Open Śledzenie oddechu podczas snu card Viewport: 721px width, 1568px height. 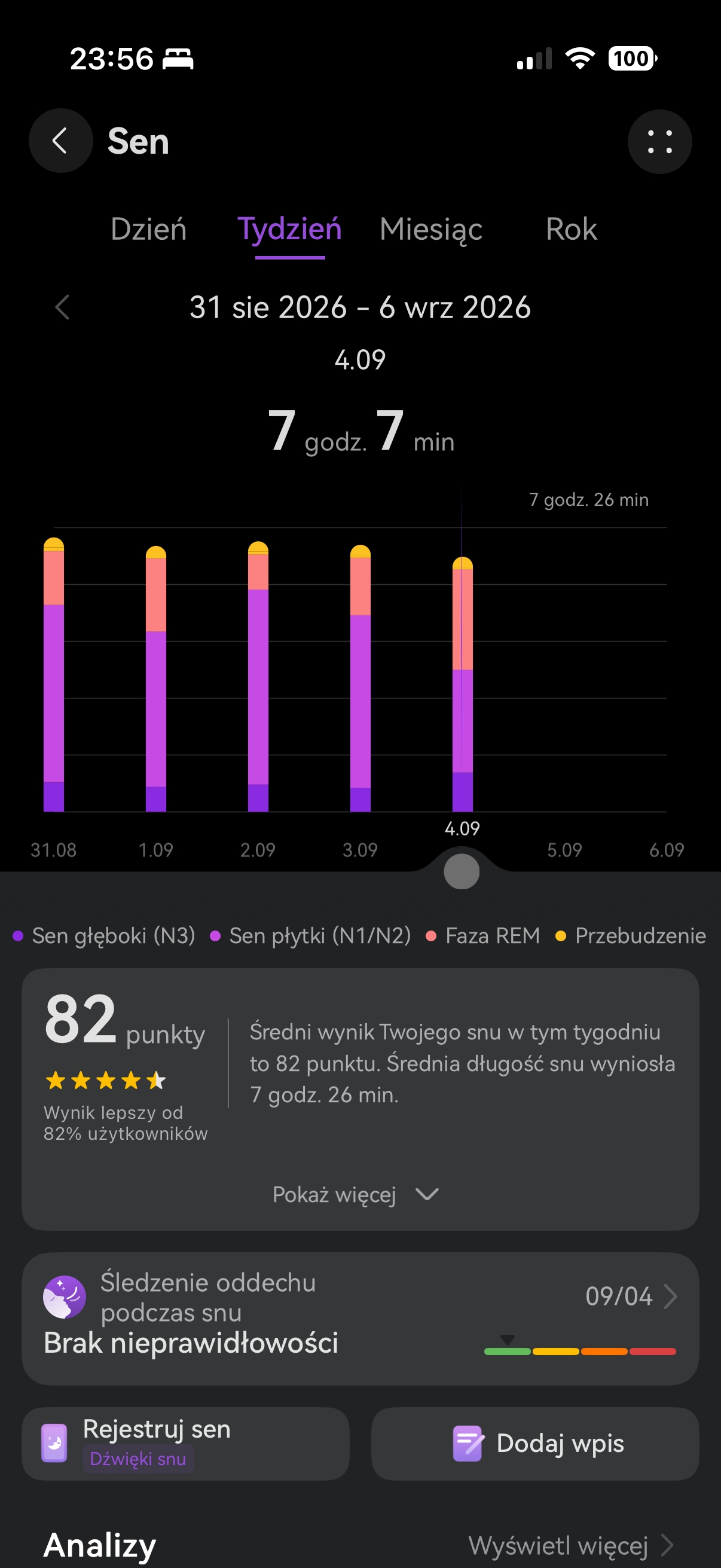360,1319
